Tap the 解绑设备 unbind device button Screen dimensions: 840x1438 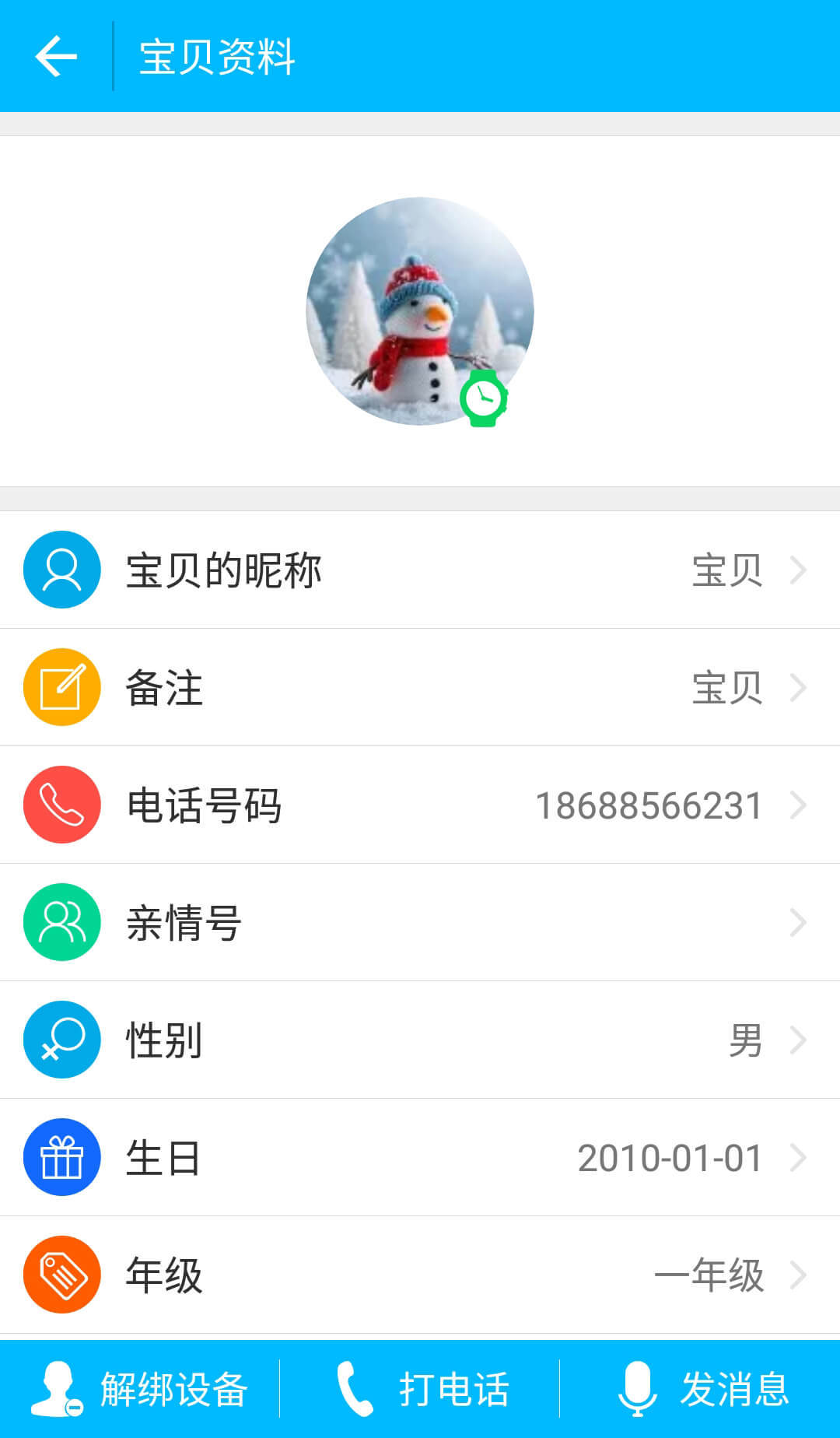[x=140, y=1389]
